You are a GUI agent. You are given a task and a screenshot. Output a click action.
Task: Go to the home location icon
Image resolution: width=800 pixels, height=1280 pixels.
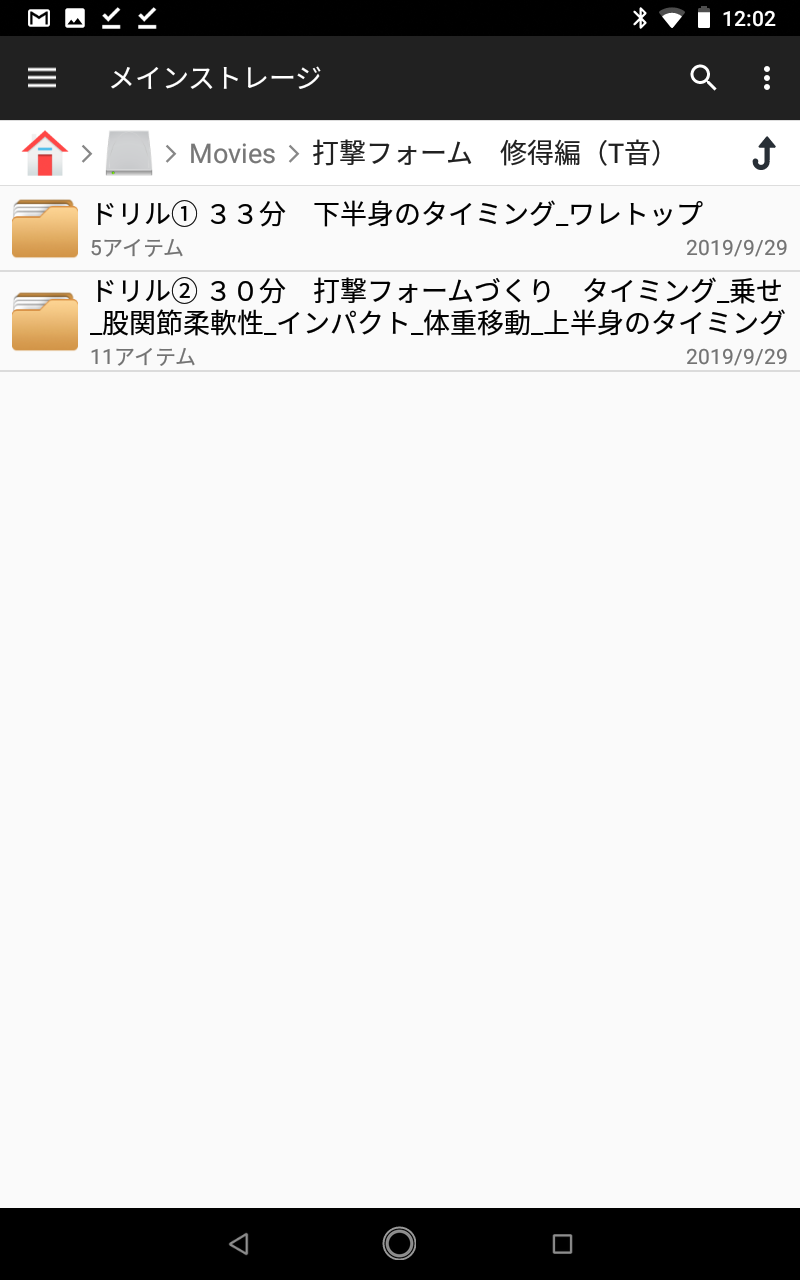click(44, 154)
